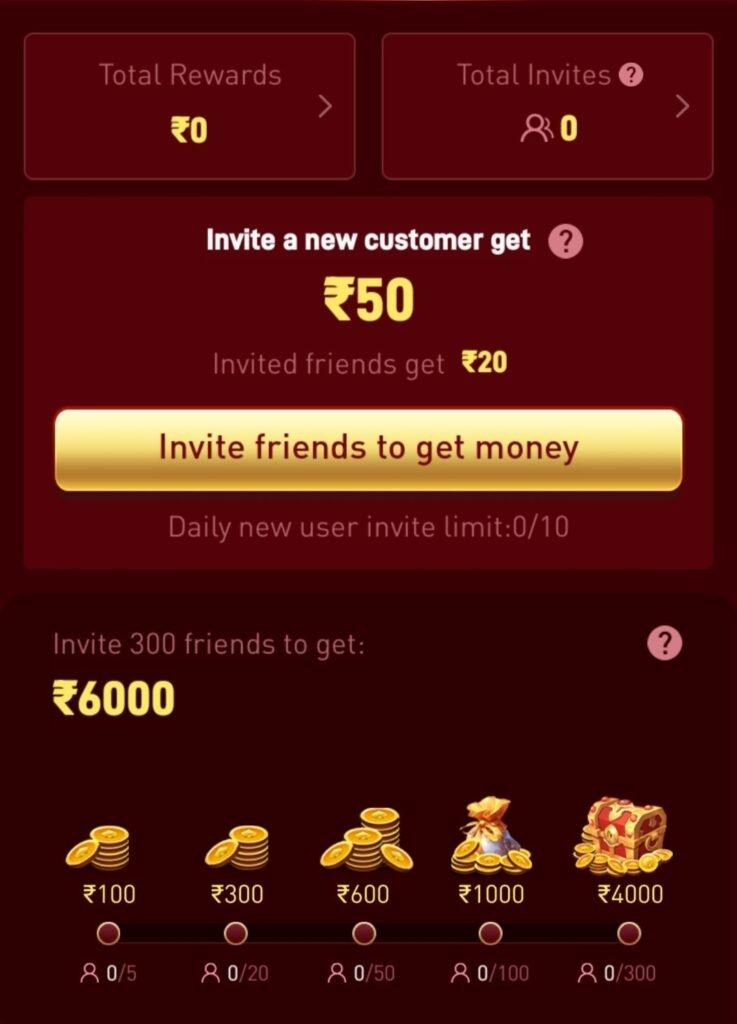Tap the 0/300 invite progress person icon

click(x=590, y=971)
